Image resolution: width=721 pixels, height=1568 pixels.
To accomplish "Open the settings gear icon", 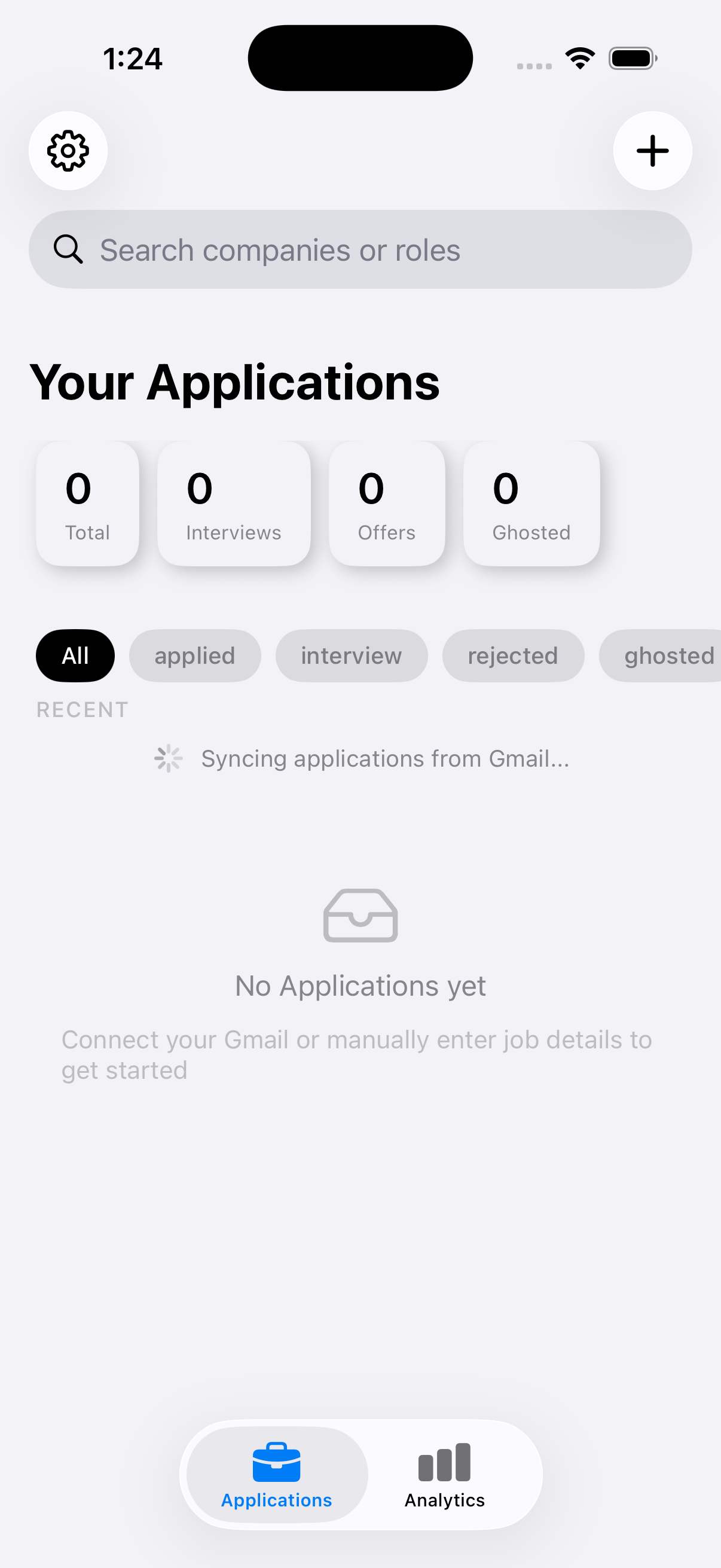I will pos(68,150).
